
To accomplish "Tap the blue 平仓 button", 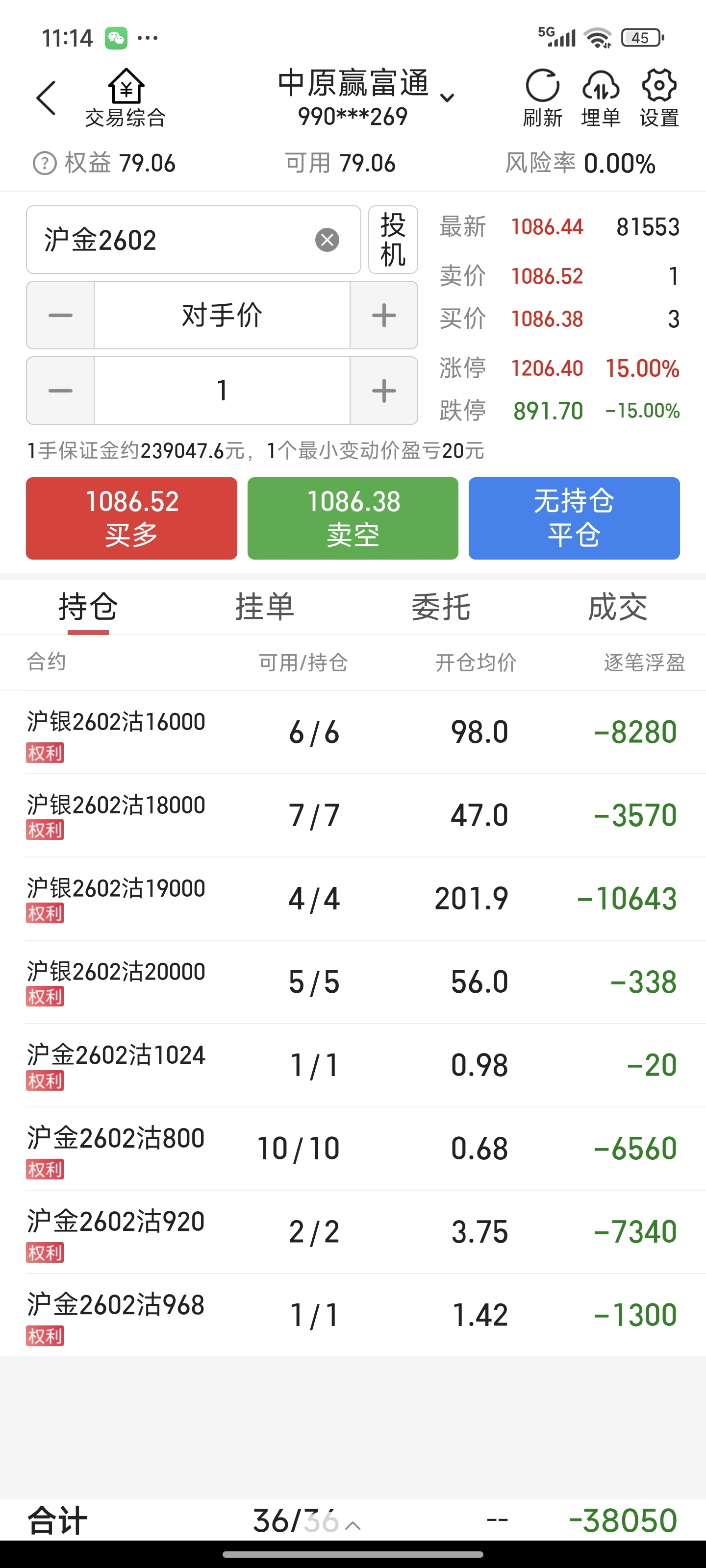I will coord(574,518).
